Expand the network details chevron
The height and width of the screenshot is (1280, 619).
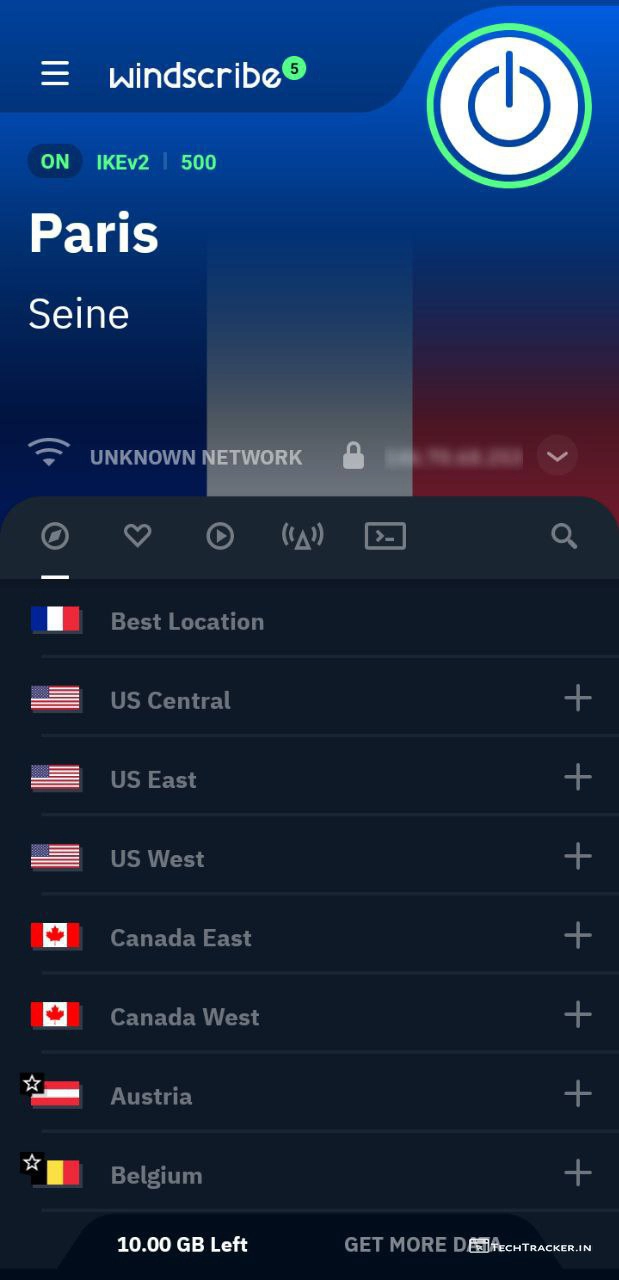[x=557, y=457]
